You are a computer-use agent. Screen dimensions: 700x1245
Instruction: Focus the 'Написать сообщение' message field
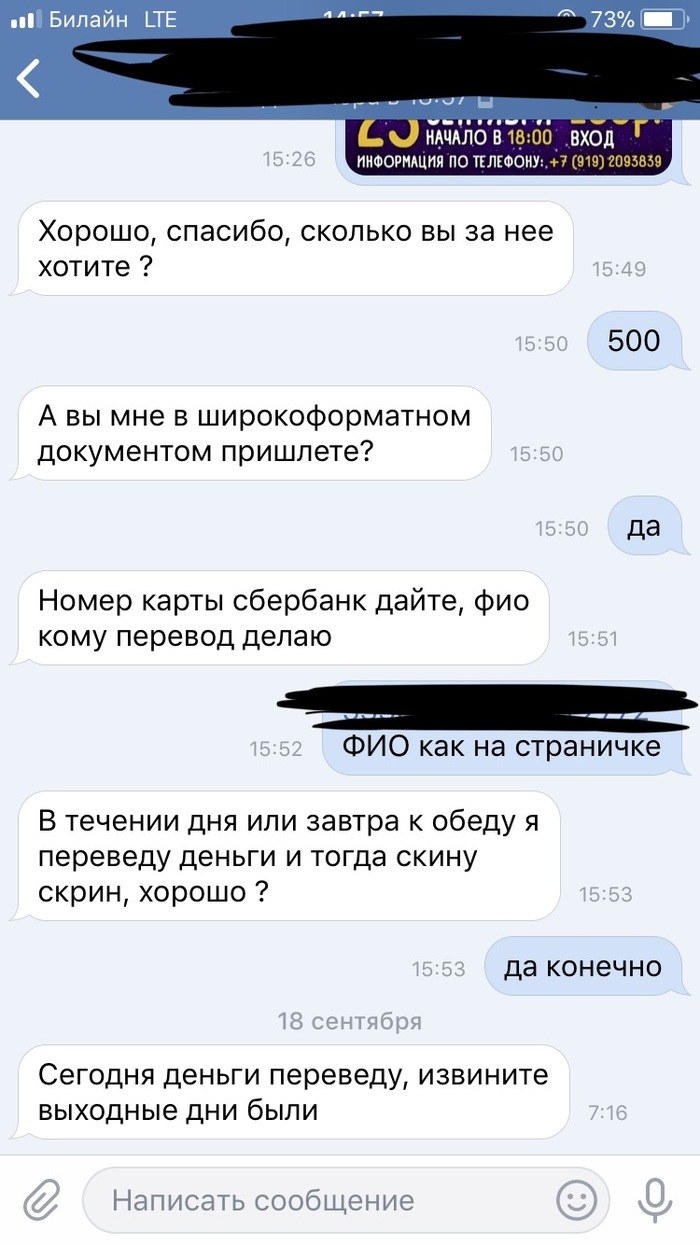(320, 1199)
